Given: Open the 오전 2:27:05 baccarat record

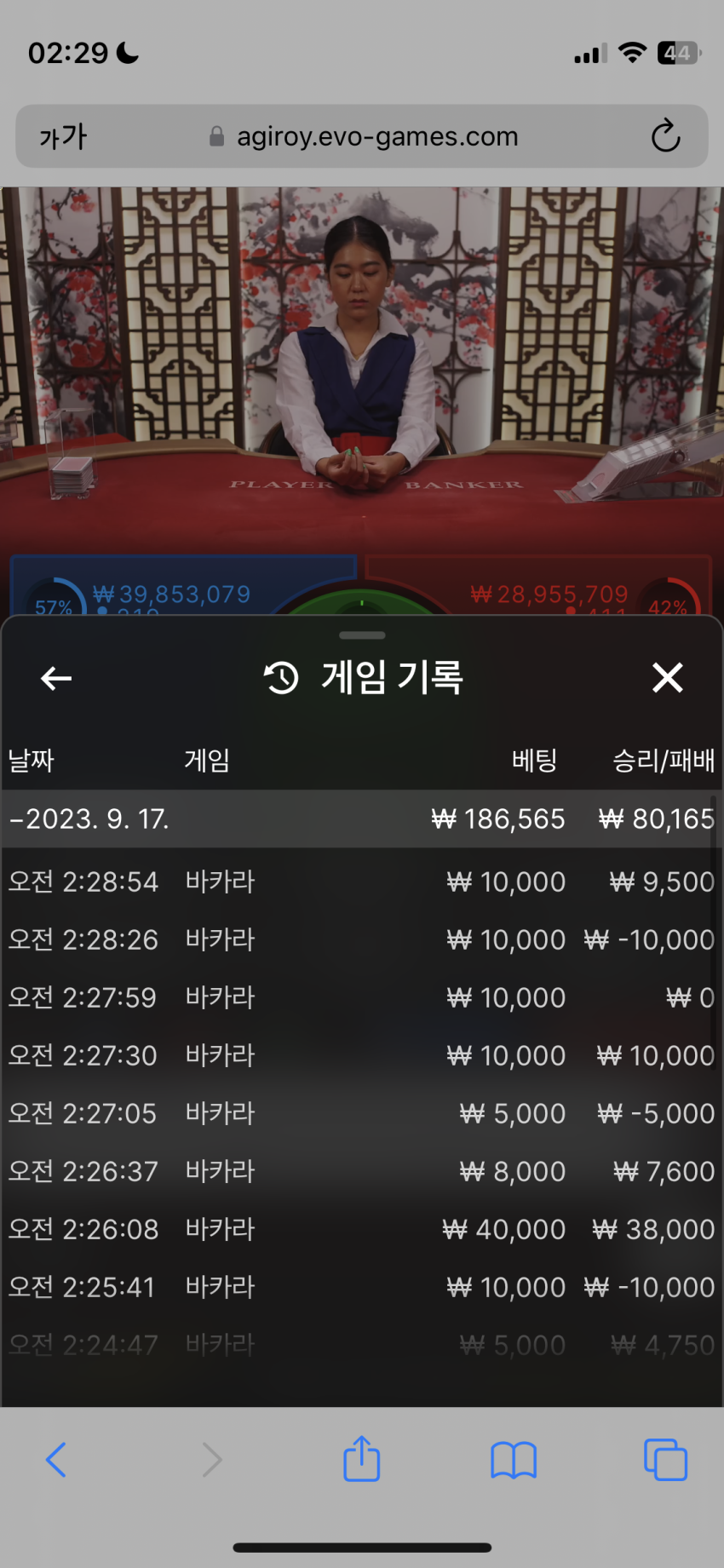Looking at the screenshot, I should [362, 1113].
